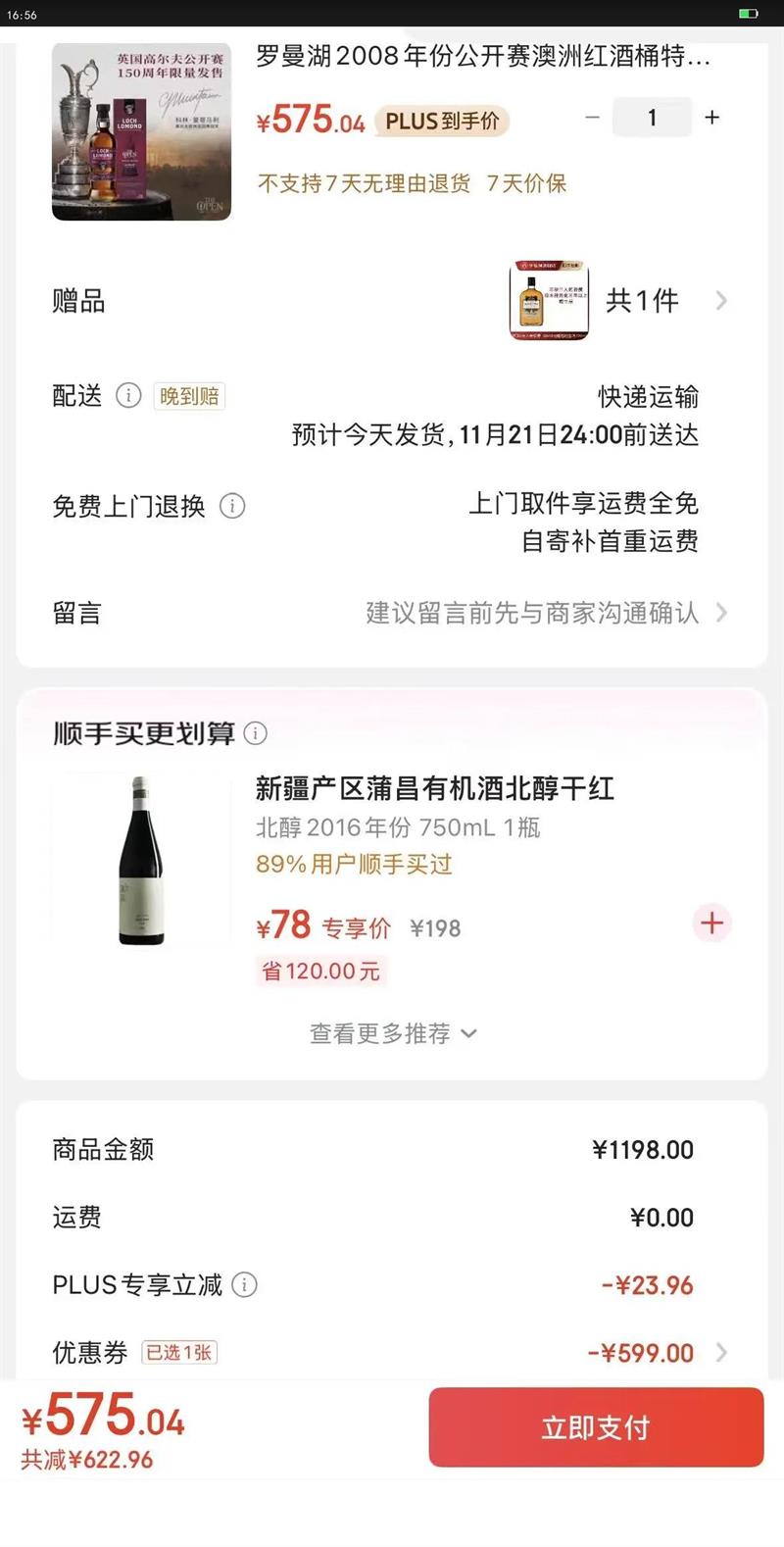Screen dimensions: 784x1547
Task: Tap the info icon beside PLUS专享立减
Action: point(245,1284)
